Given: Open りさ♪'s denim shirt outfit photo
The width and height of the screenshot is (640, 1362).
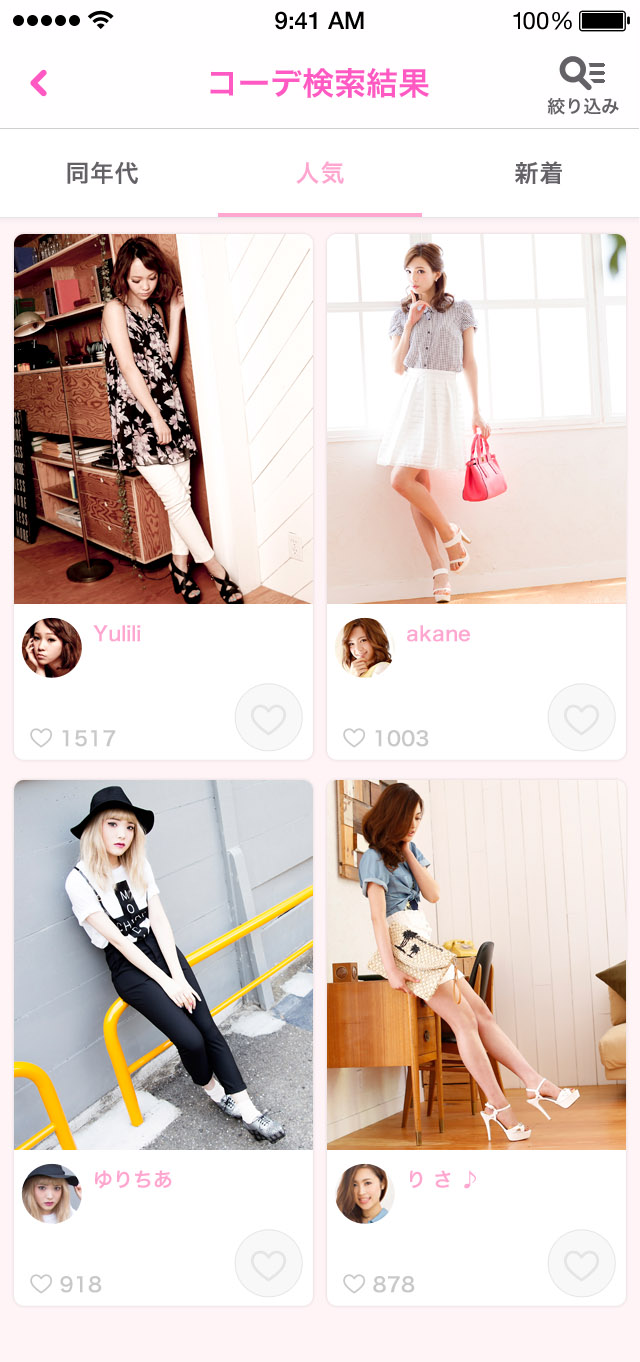Looking at the screenshot, I should [x=476, y=964].
